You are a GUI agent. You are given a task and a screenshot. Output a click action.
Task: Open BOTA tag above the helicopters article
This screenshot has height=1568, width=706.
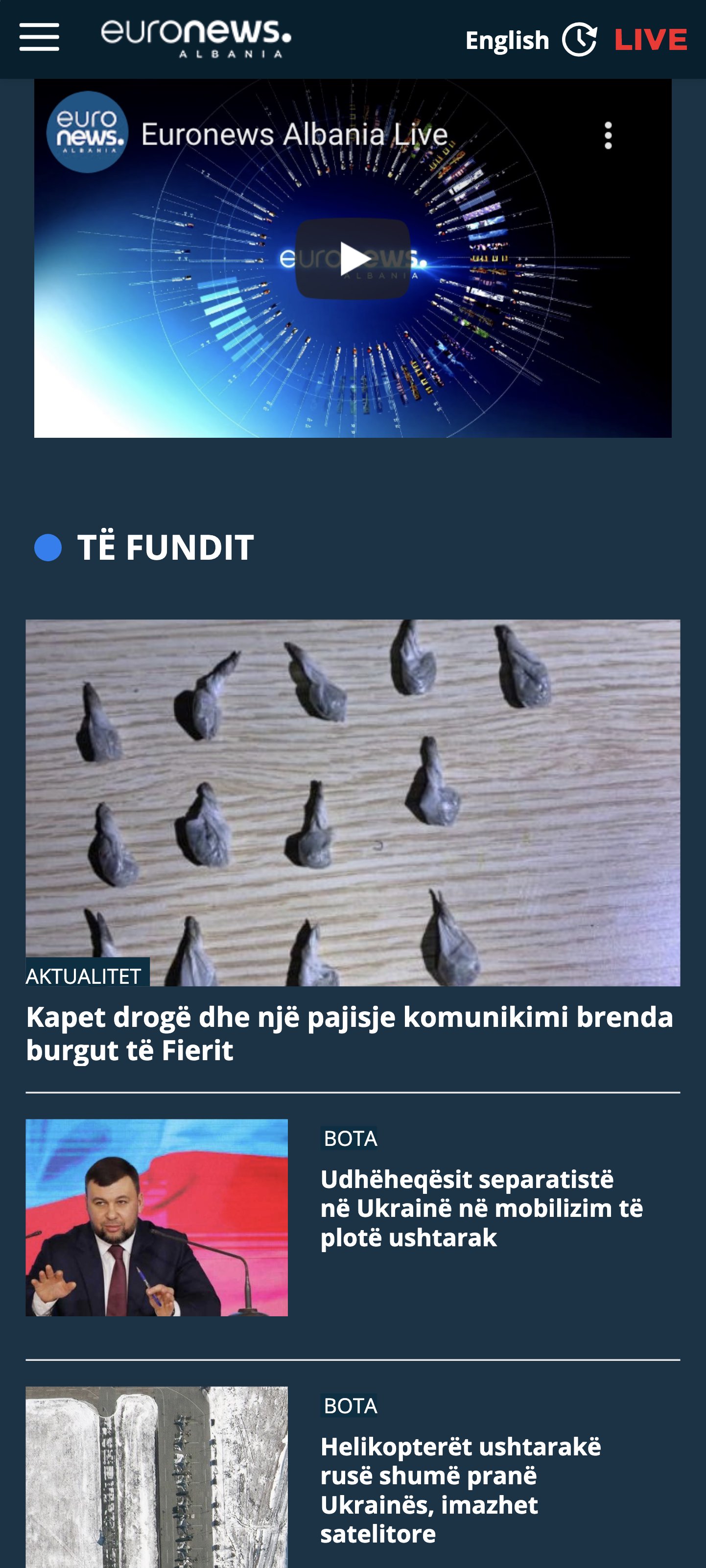[350, 1405]
